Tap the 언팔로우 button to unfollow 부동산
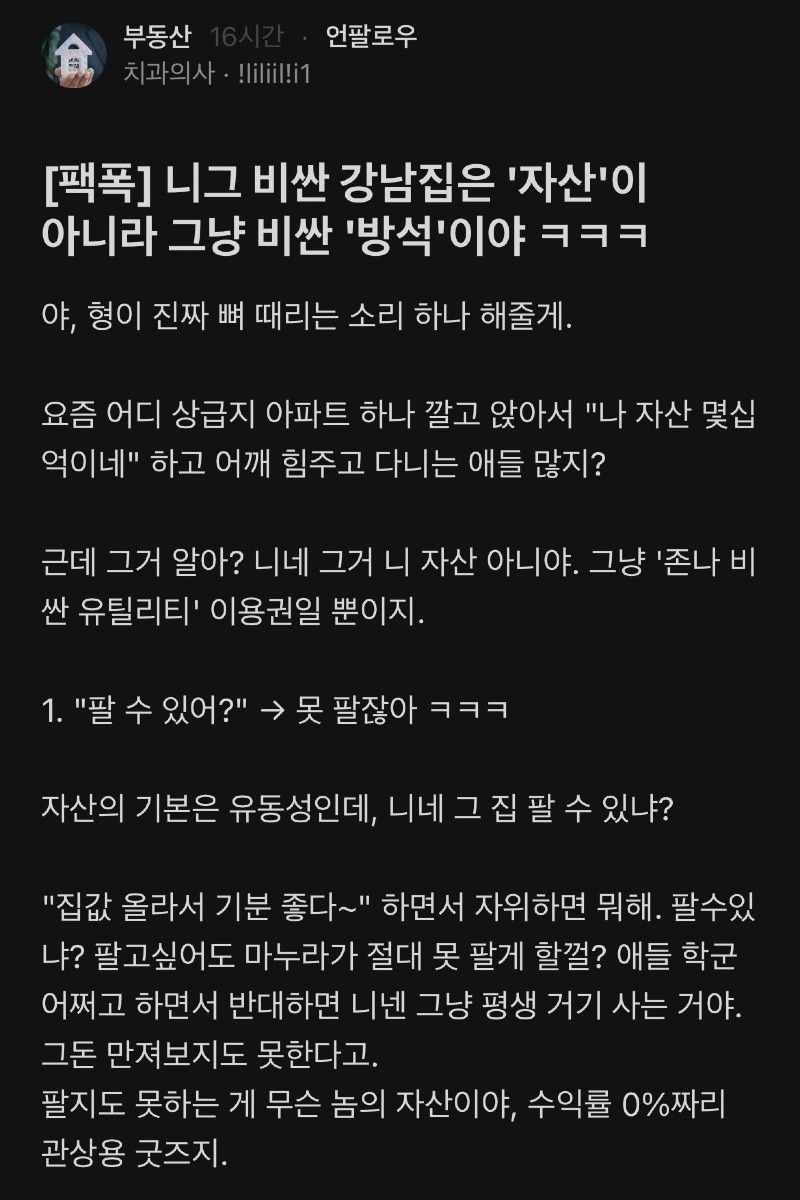The height and width of the screenshot is (1200, 800). [371, 38]
